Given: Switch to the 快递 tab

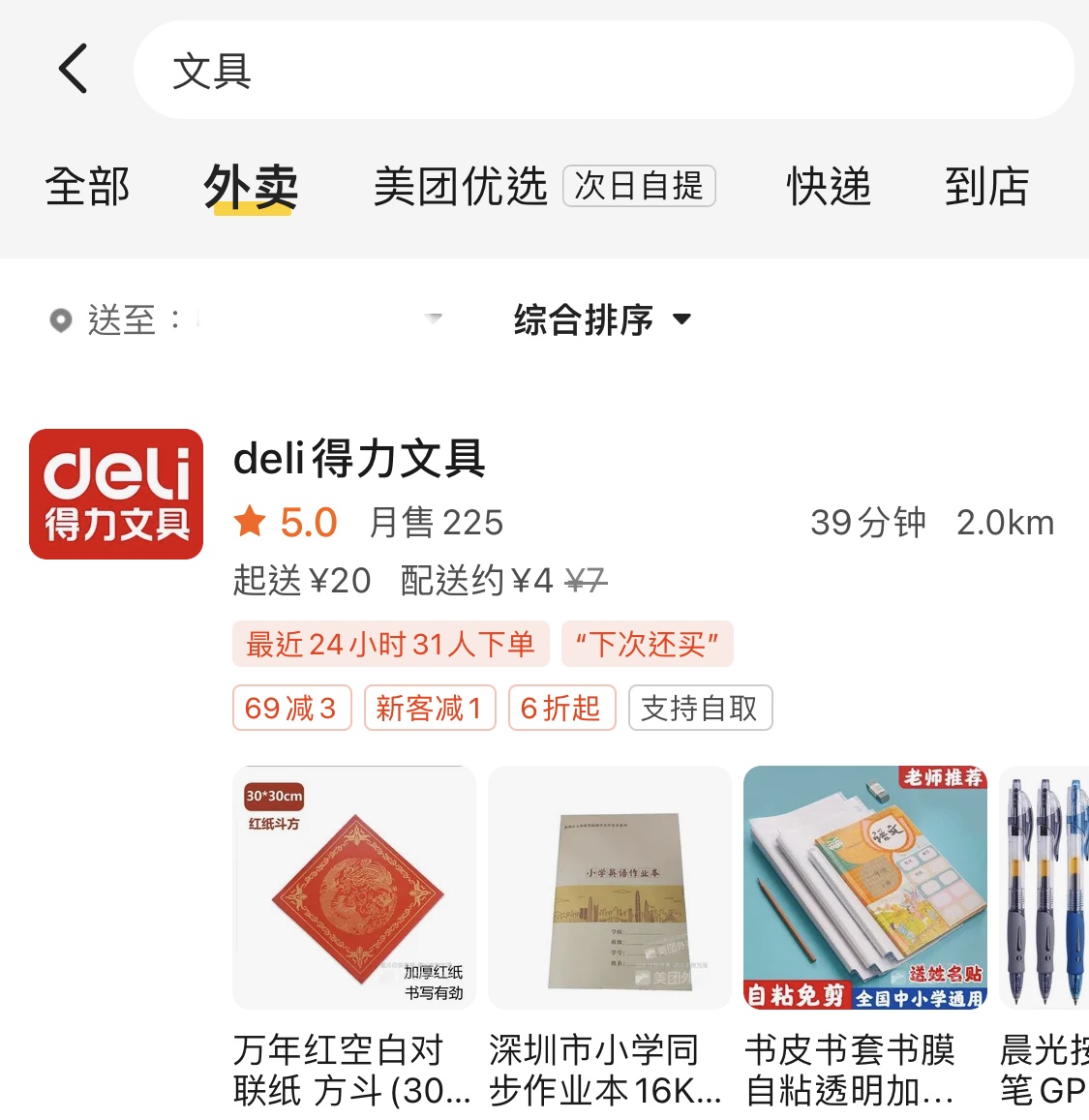Looking at the screenshot, I should 829,186.
